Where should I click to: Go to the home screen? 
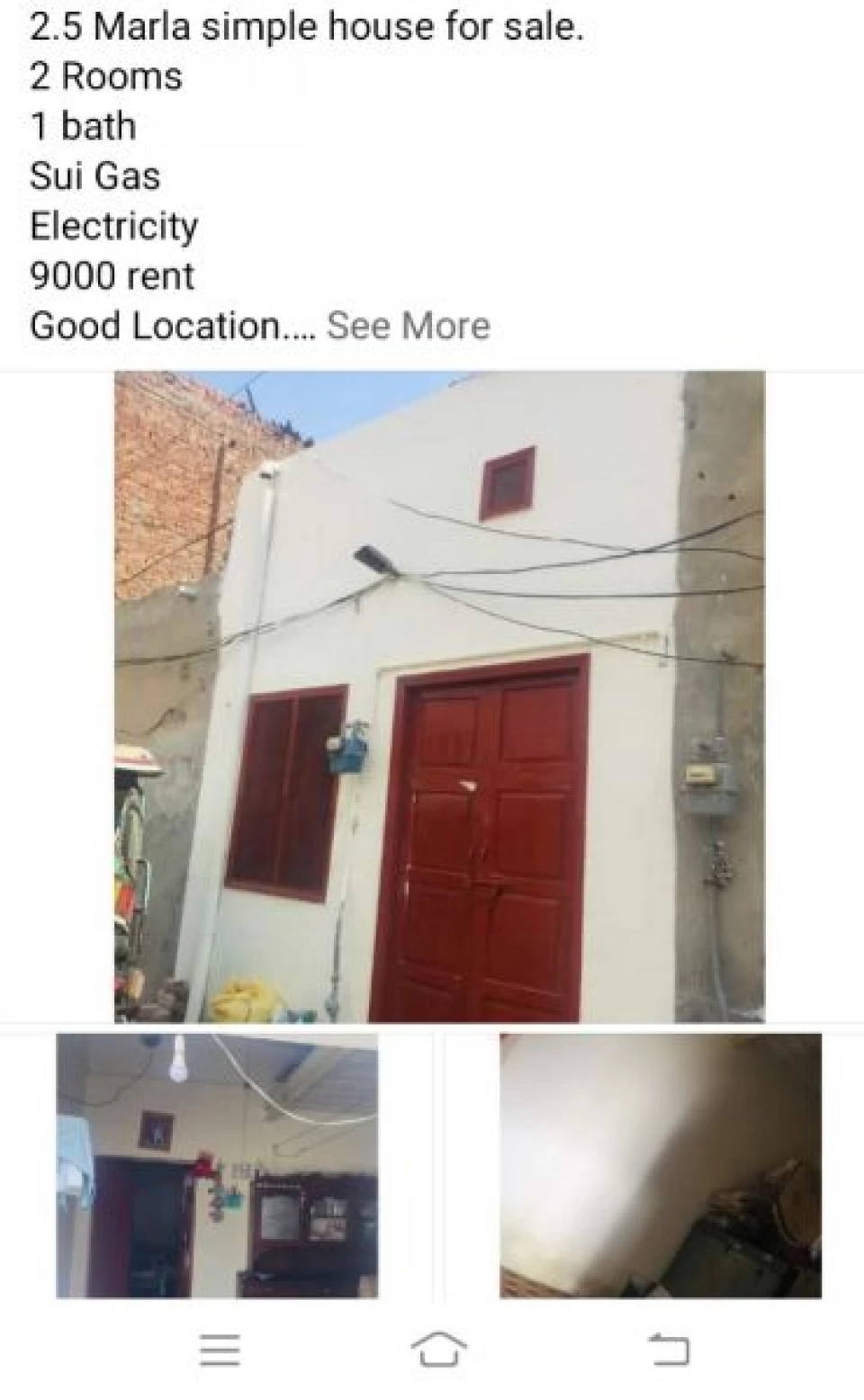tap(438, 1350)
